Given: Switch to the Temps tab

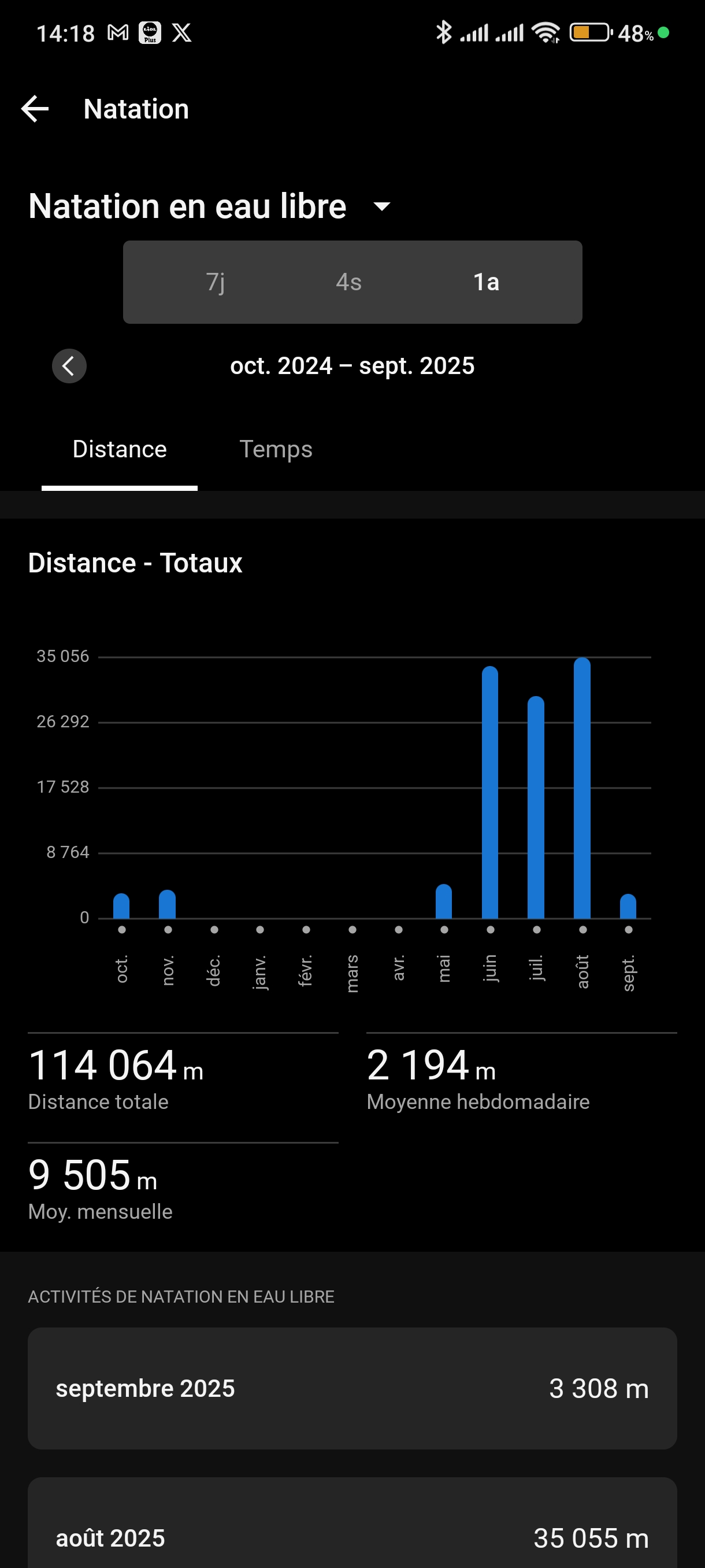Looking at the screenshot, I should click(276, 449).
